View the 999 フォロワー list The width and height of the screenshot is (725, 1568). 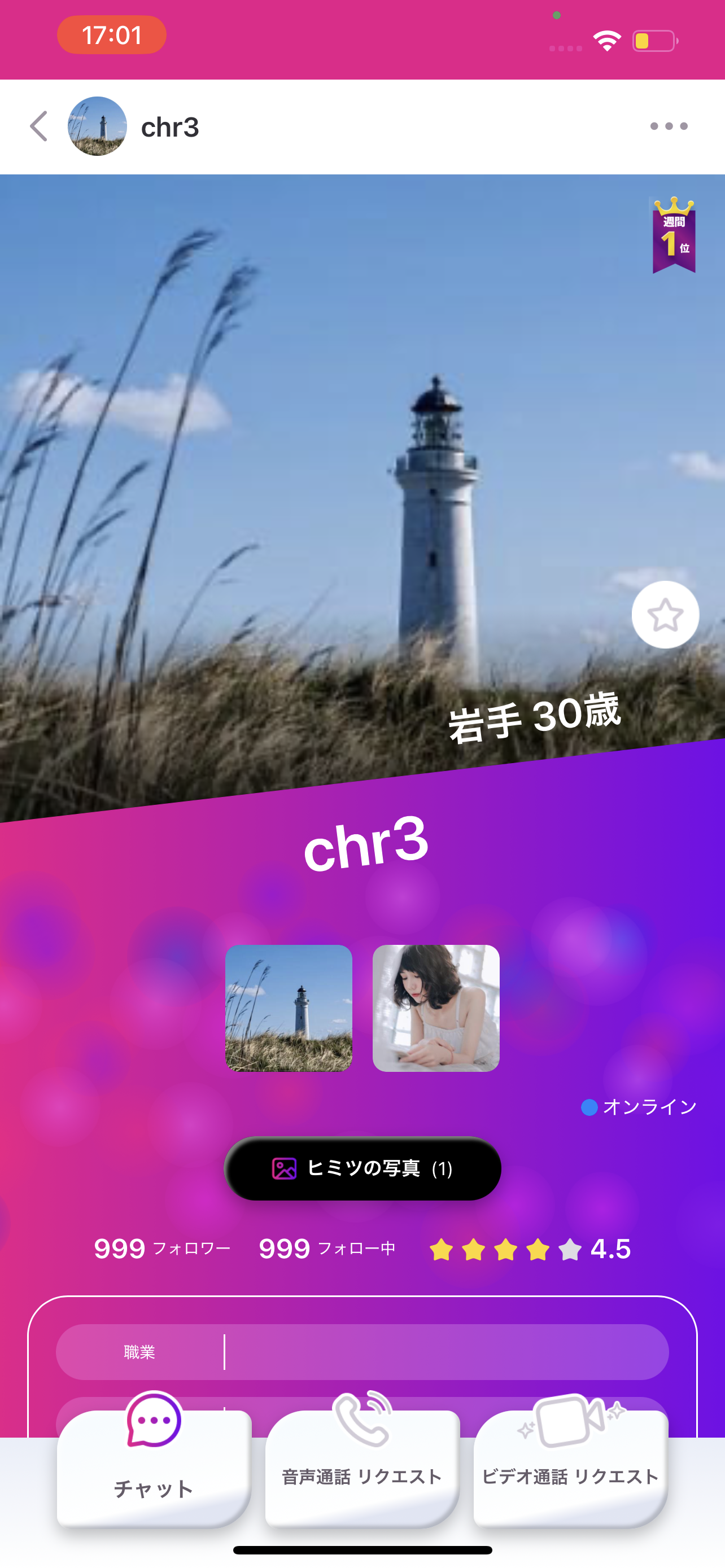pos(162,1249)
